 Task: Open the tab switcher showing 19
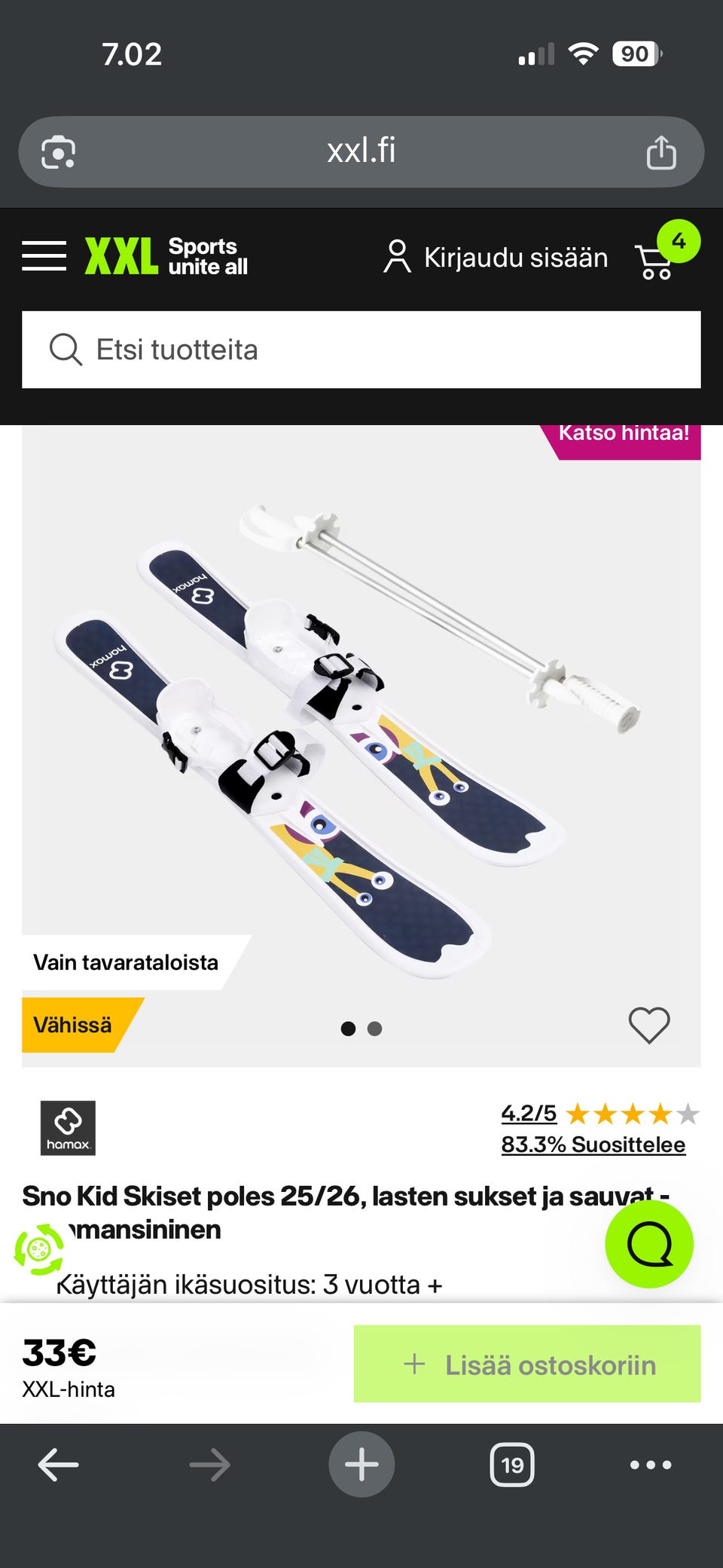click(512, 1465)
